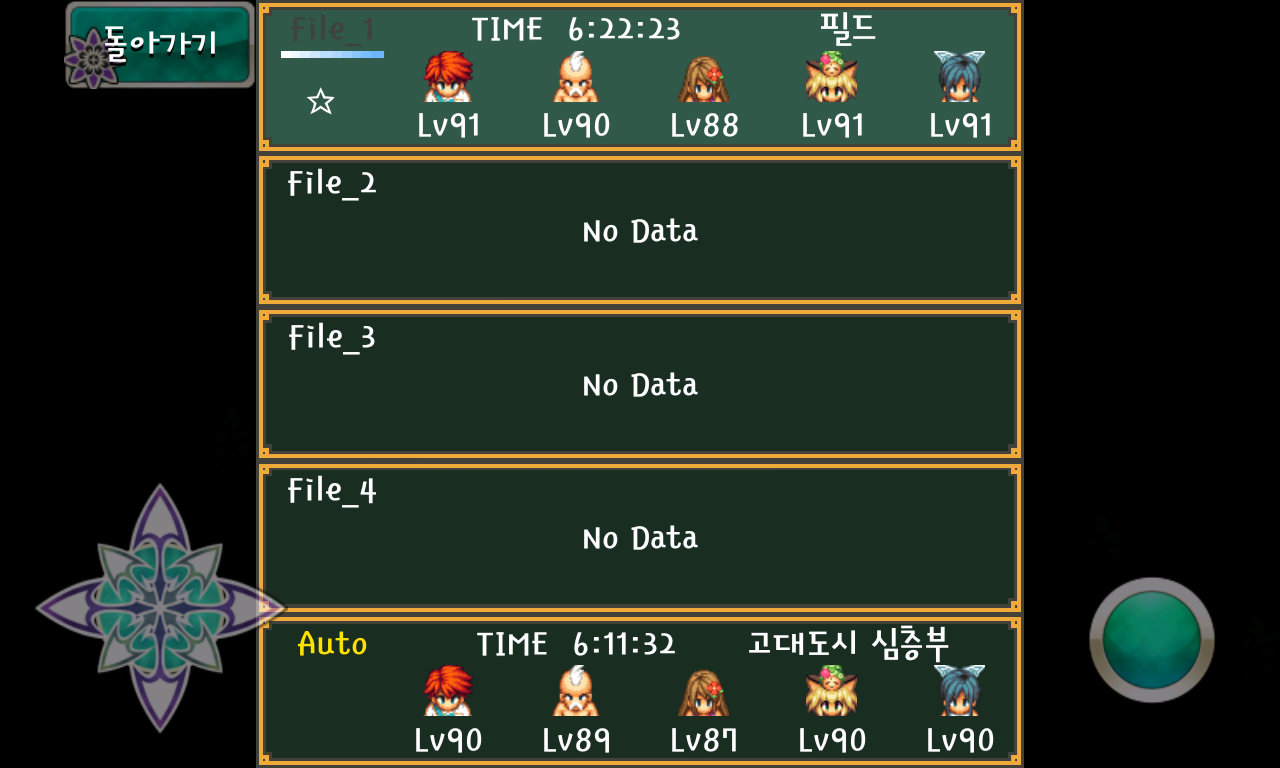Pick the File_4 empty save slot
This screenshot has height=768, width=1280.
640,537
